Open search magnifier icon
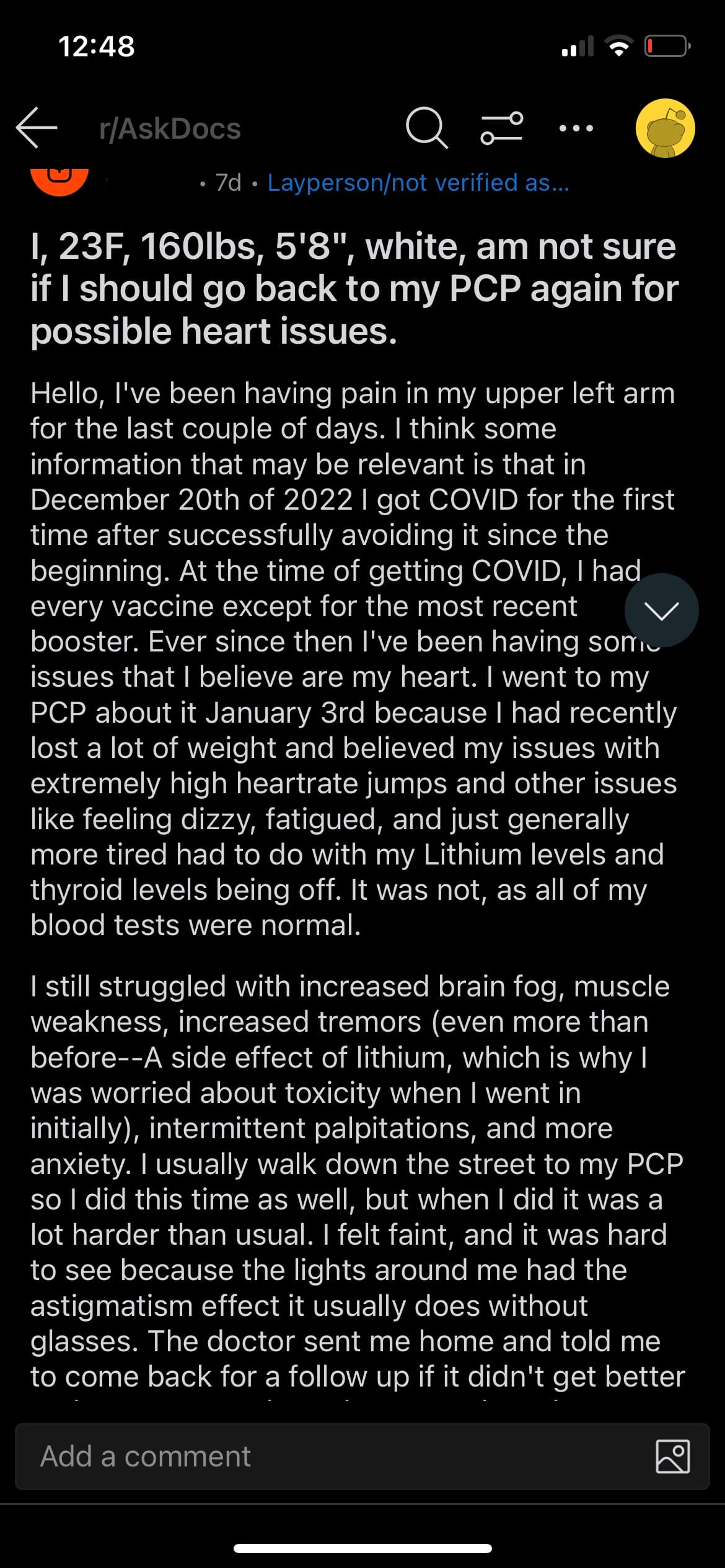This screenshot has height=1568, width=725. click(426, 128)
